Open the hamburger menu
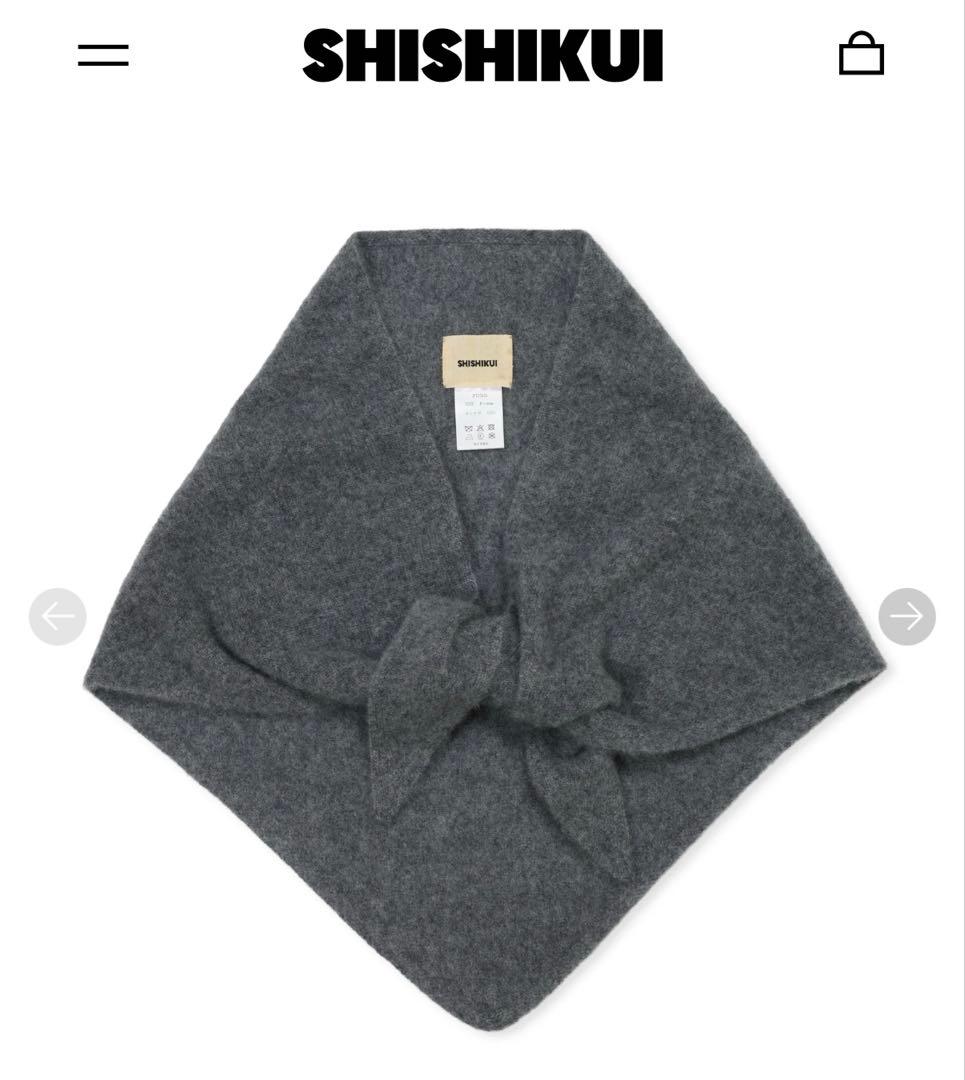 pyautogui.click(x=103, y=55)
